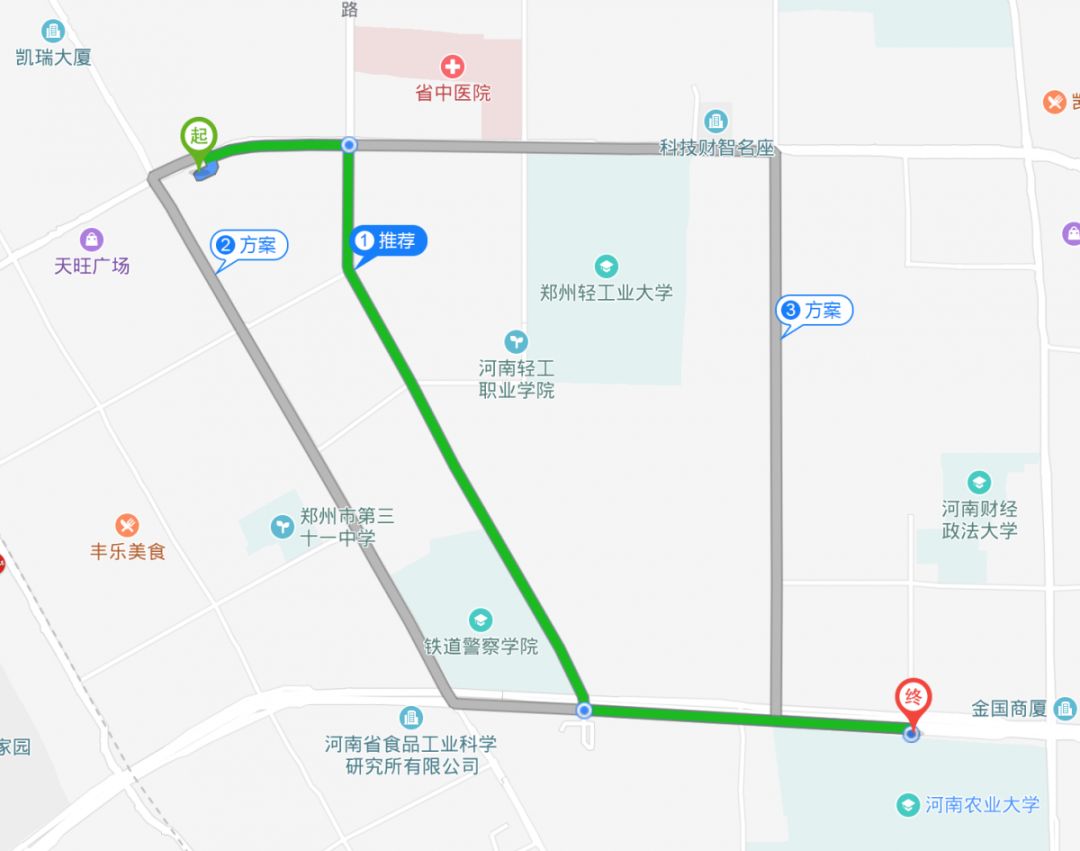
Task: Open 河南财经政法大学 place marker
Action: [x=979, y=483]
